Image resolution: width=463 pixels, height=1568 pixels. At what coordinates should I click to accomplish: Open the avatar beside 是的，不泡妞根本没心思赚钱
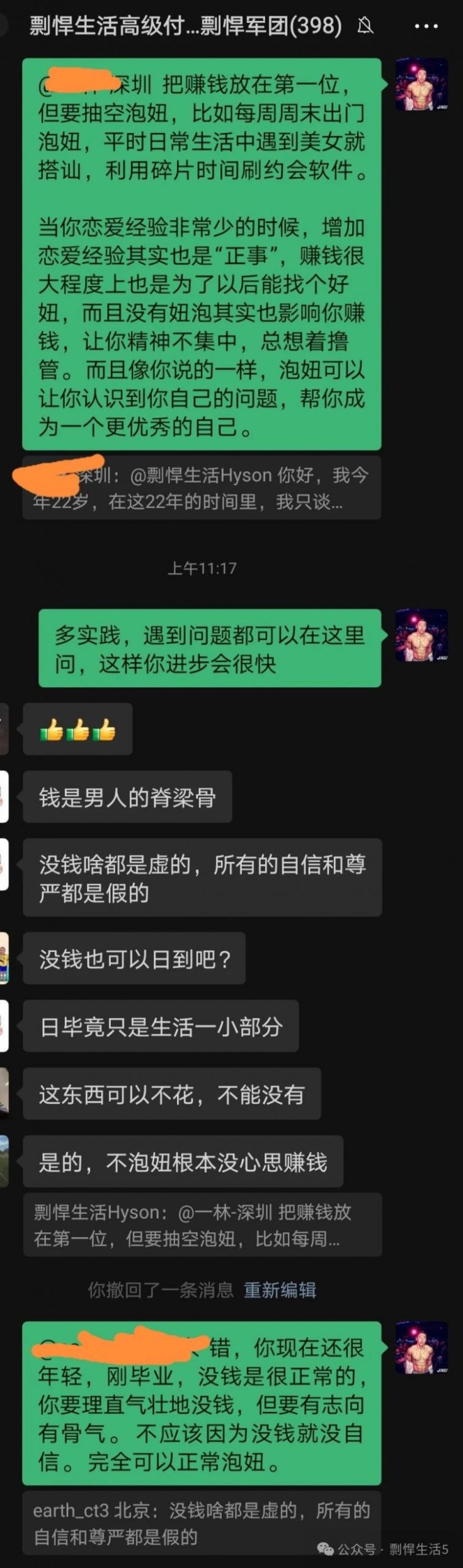[4, 1161]
